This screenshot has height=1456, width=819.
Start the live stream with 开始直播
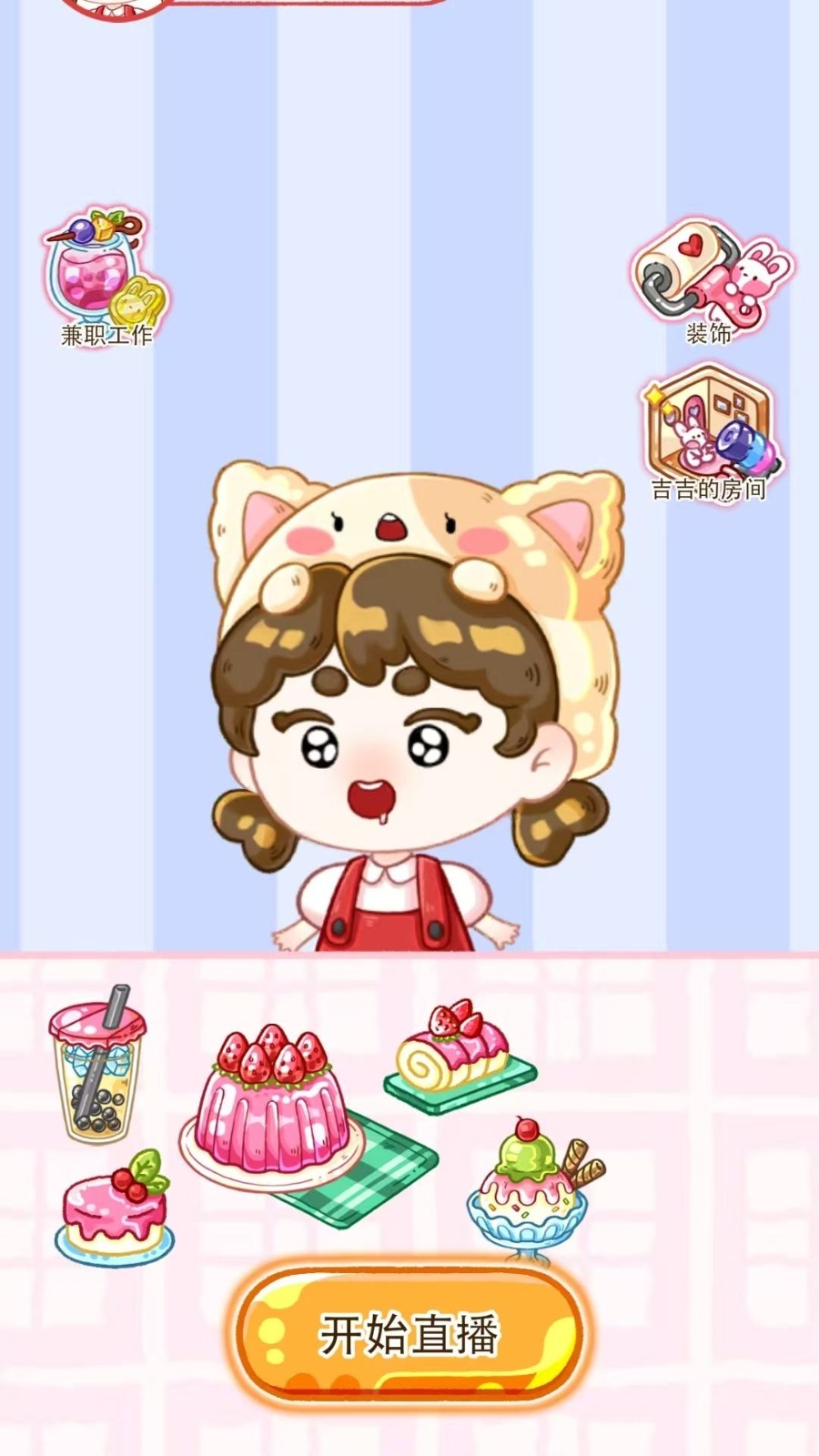tap(409, 1333)
